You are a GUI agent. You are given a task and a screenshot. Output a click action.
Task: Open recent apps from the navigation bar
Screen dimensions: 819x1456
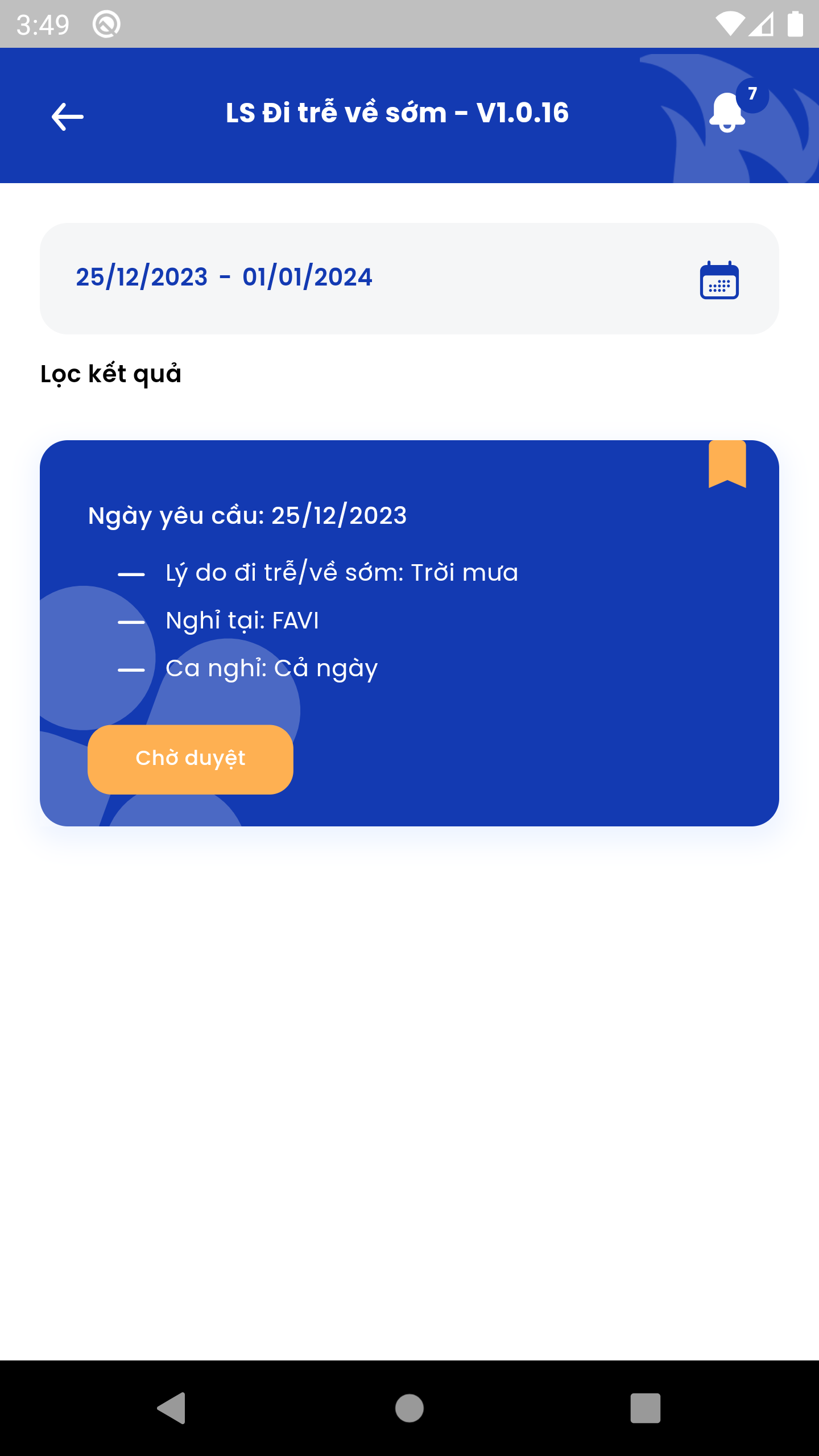click(645, 1408)
